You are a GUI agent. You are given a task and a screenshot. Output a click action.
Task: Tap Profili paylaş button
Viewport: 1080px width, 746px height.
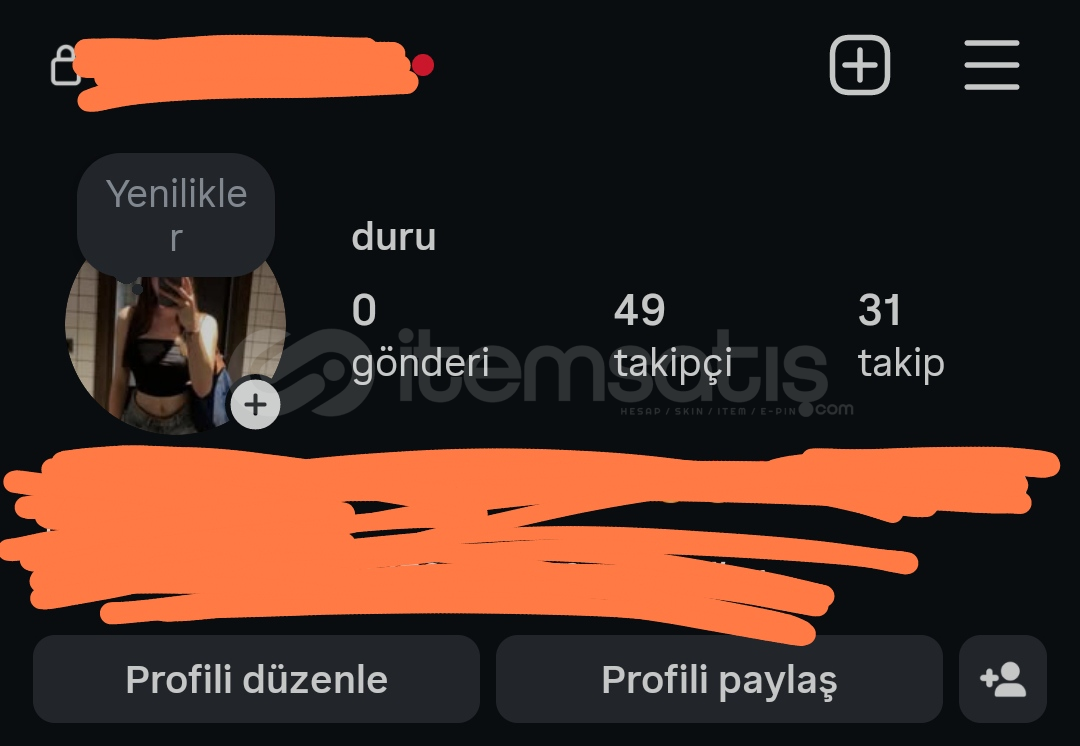pyautogui.click(x=719, y=680)
